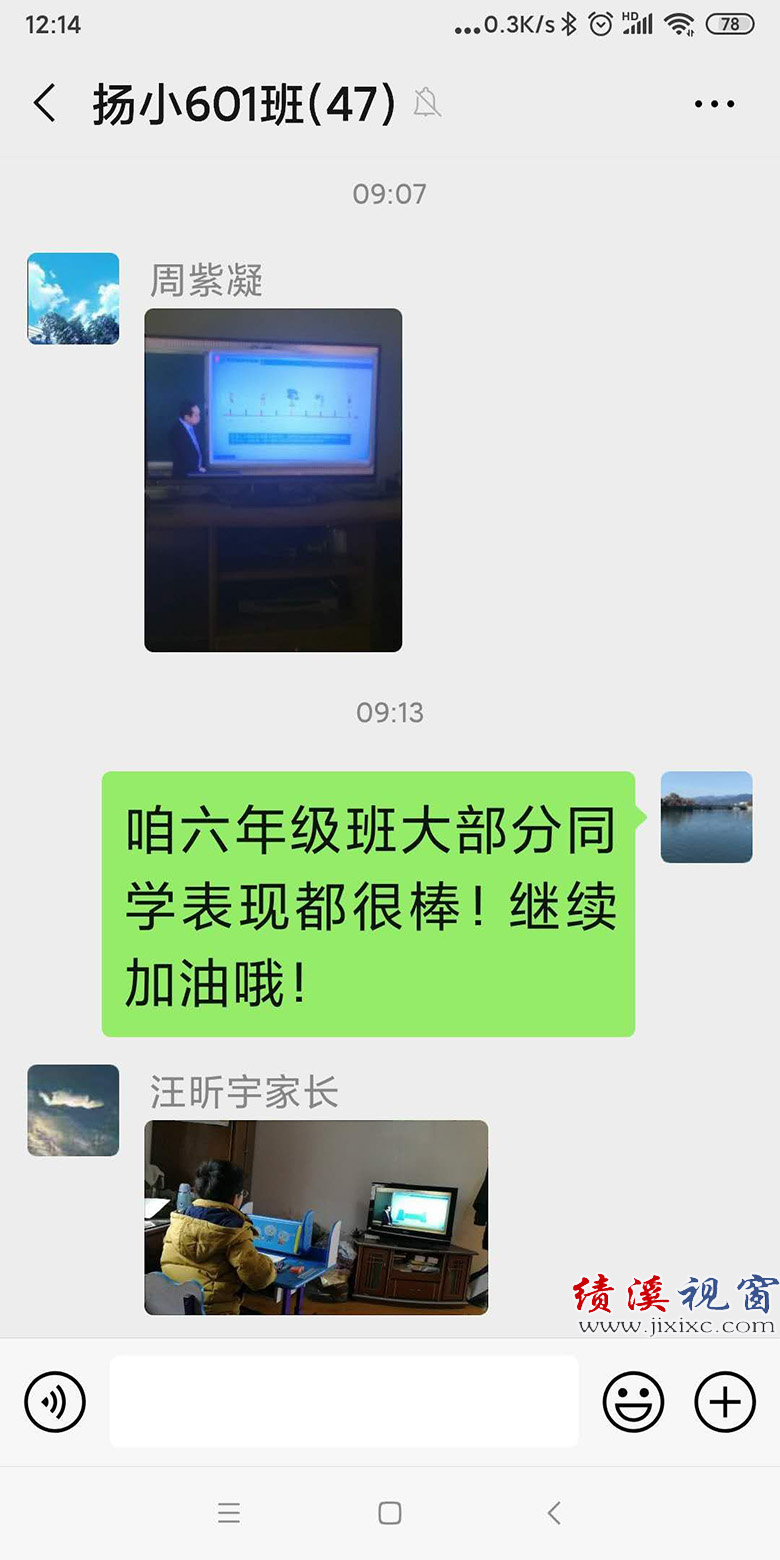Open my own lake avatar profile

tap(706, 817)
